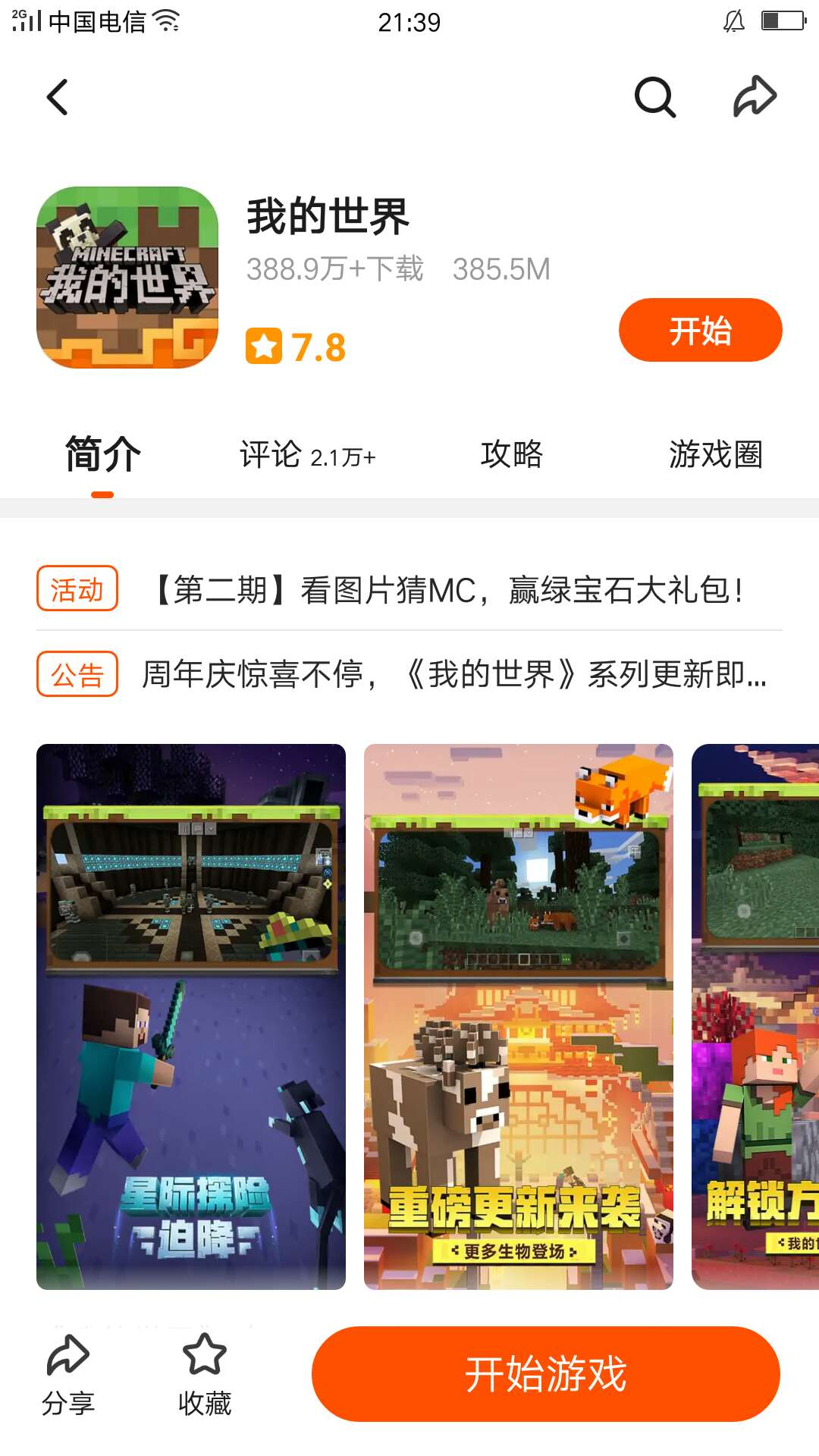The height and width of the screenshot is (1456, 819).
Task: Switch to the 评论 tab
Action: pos(307,456)
